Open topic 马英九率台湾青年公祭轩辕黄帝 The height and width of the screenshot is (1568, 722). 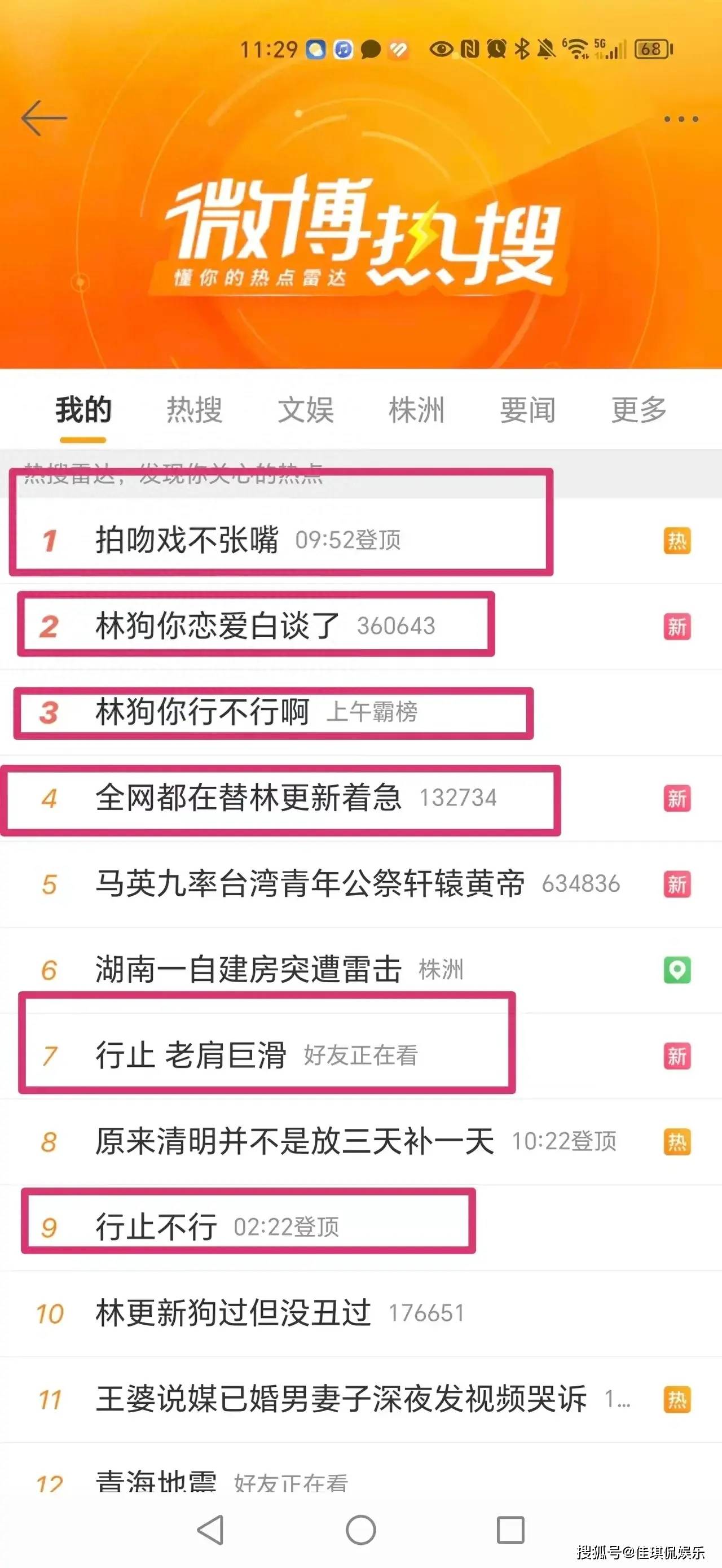coord(310,884)
